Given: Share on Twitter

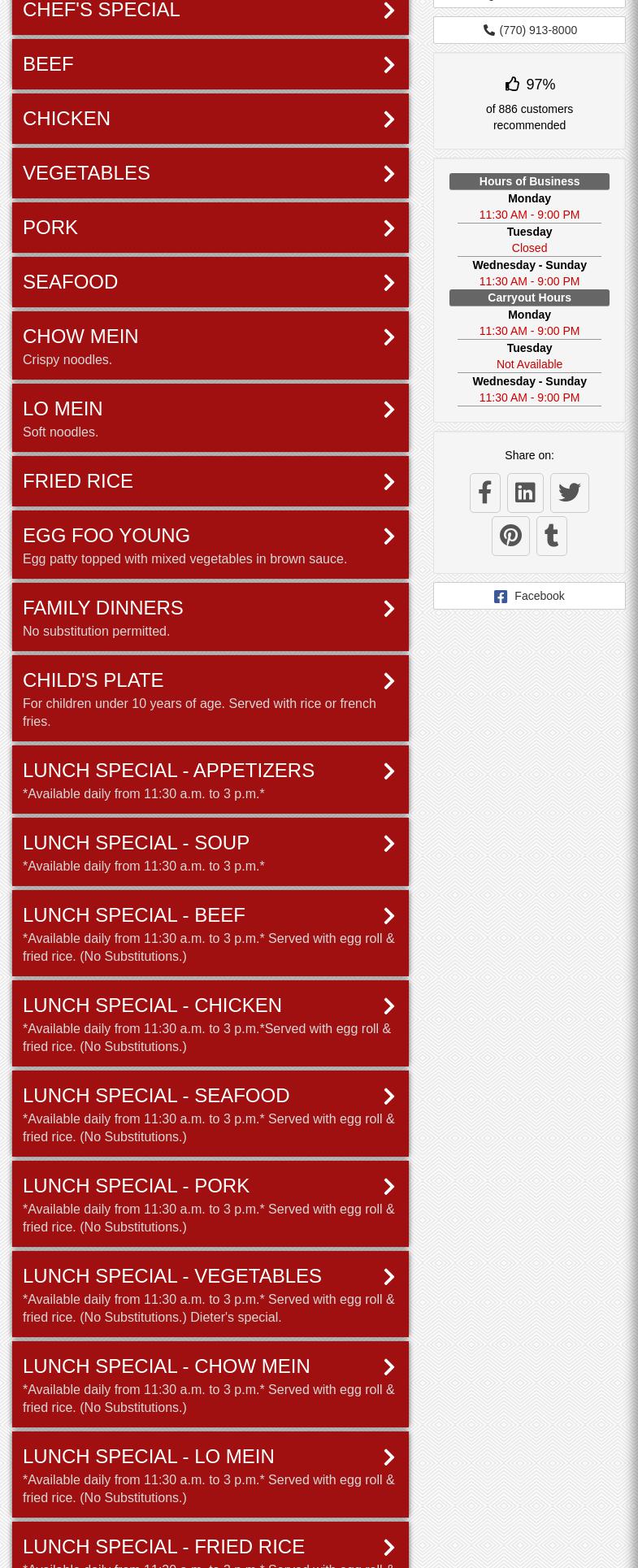Looking at the screenshot, I should click(x=569, y=493).
